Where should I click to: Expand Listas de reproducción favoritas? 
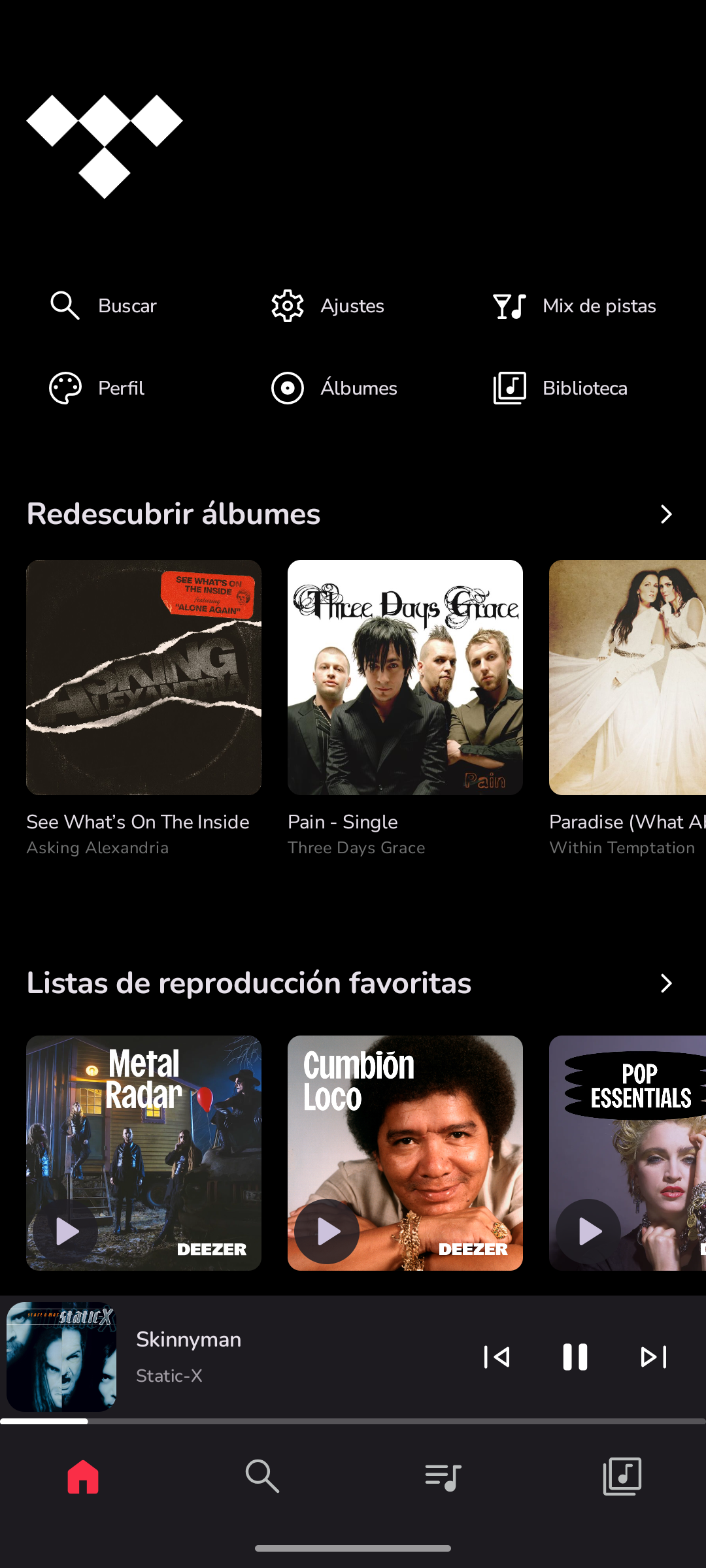pos(665,983)
